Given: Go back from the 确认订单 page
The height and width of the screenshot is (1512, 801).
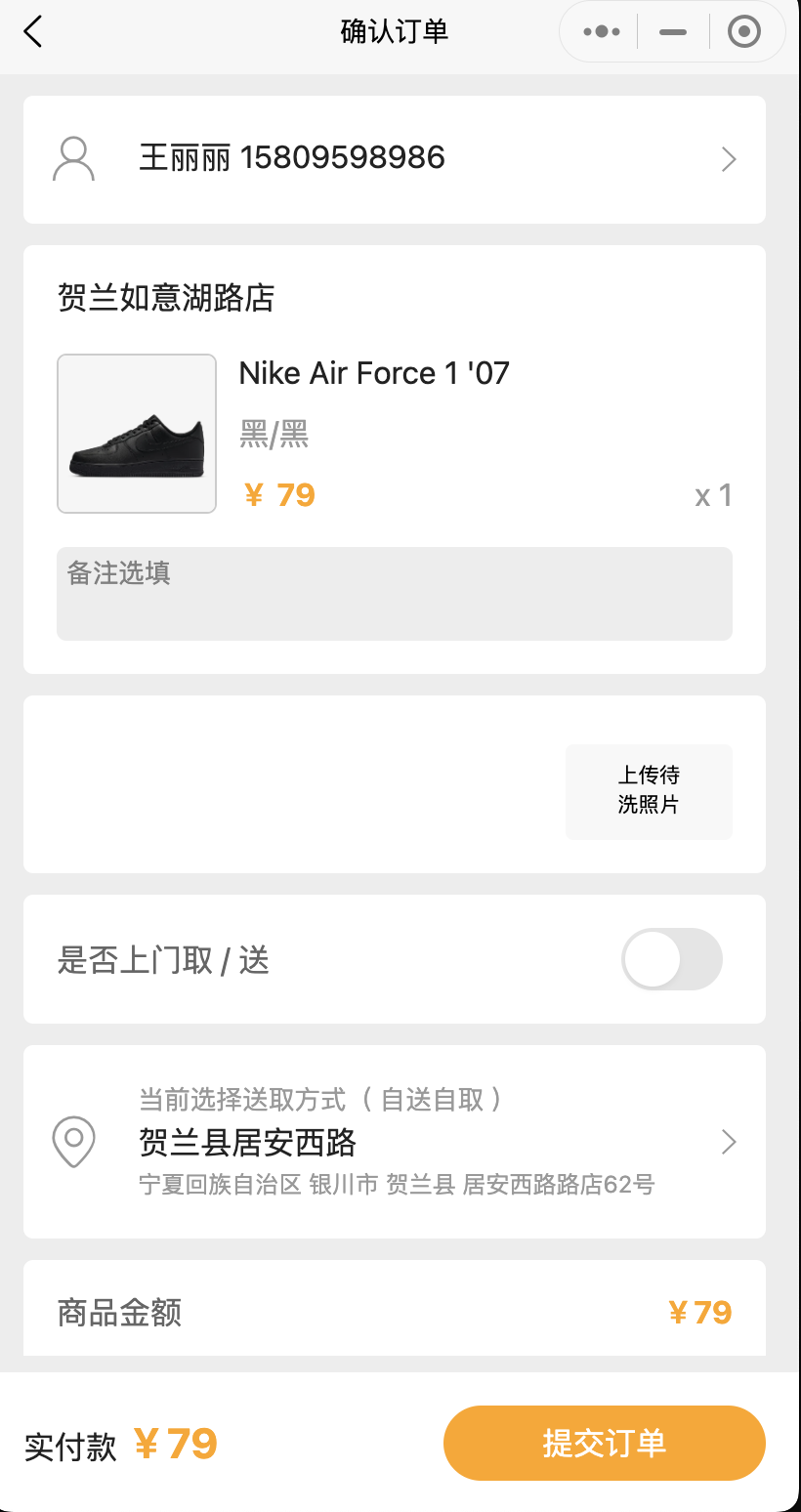Looking at the screenshot, I should (x=33, y=31).
